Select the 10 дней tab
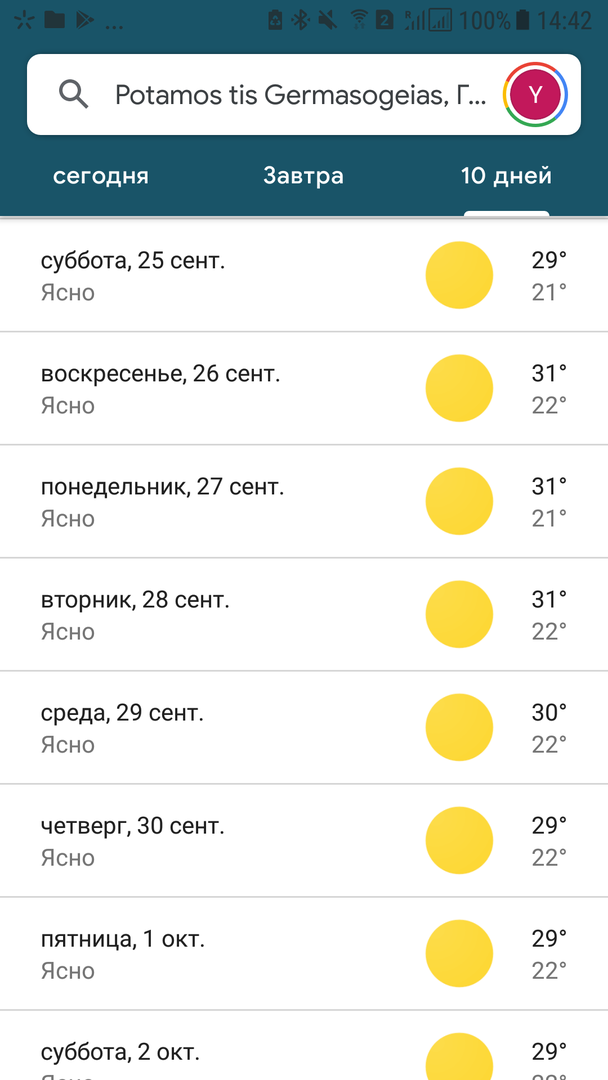The height and width of the screenshot is (1080, 608). point(506,177)
